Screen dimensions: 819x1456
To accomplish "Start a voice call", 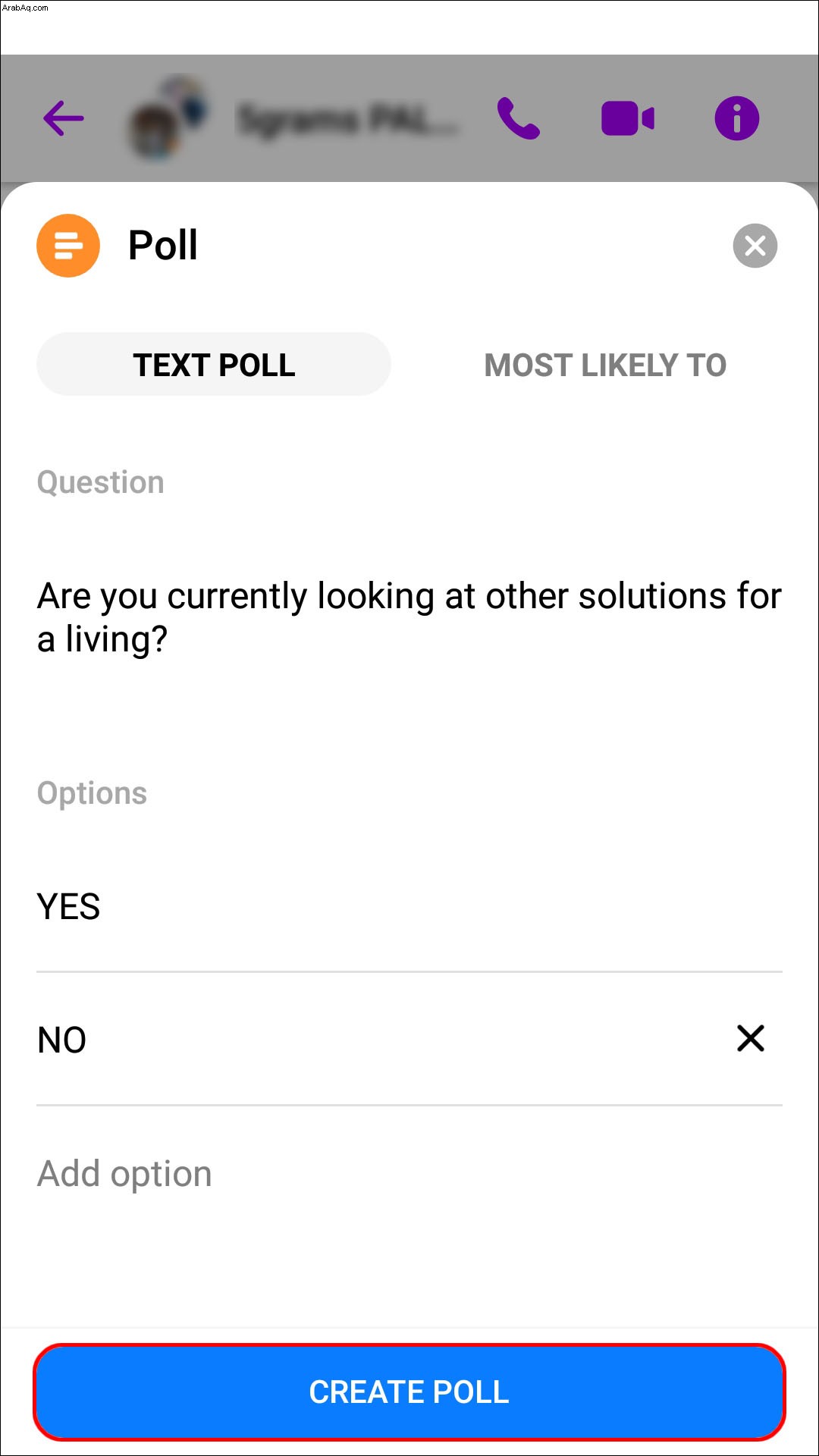I will point(518,118).
